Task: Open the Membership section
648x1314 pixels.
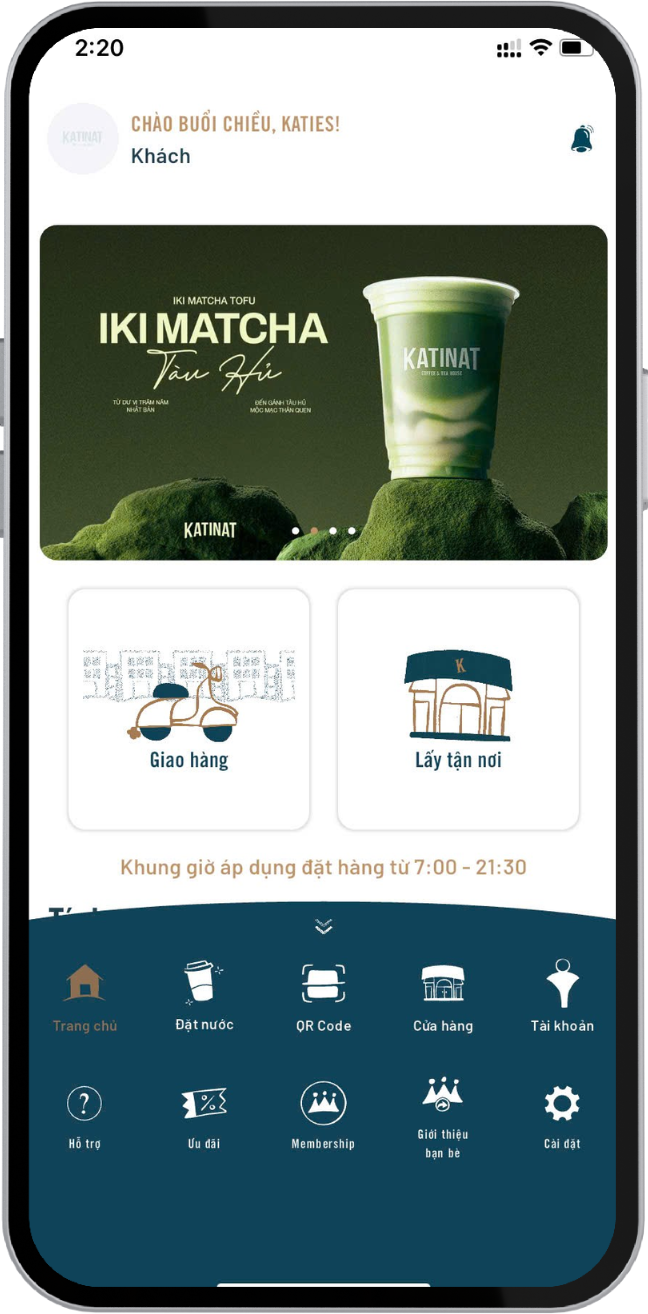Action: (x=323, y=1116)
